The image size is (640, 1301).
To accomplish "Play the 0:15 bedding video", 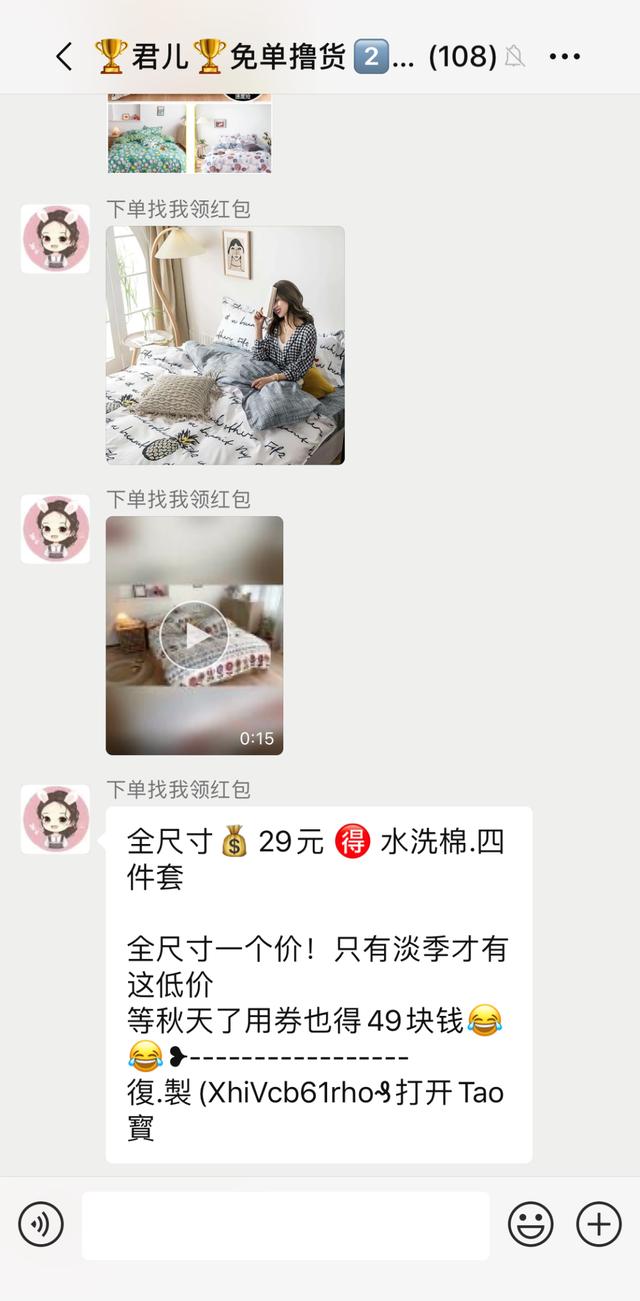I will tap(194, 635).
